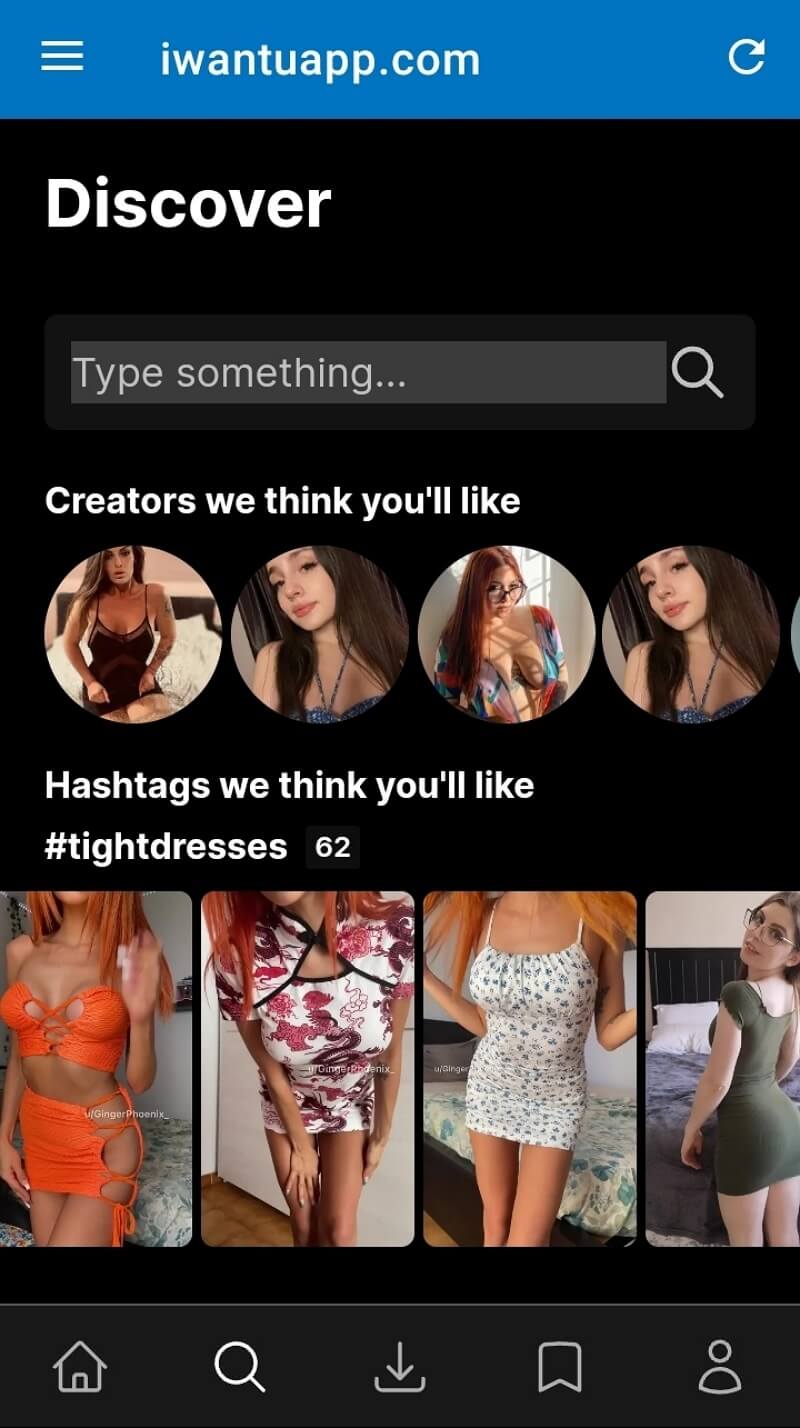
Task: Open the hamburger drawer menu
Action: click(x=62, y=58)
